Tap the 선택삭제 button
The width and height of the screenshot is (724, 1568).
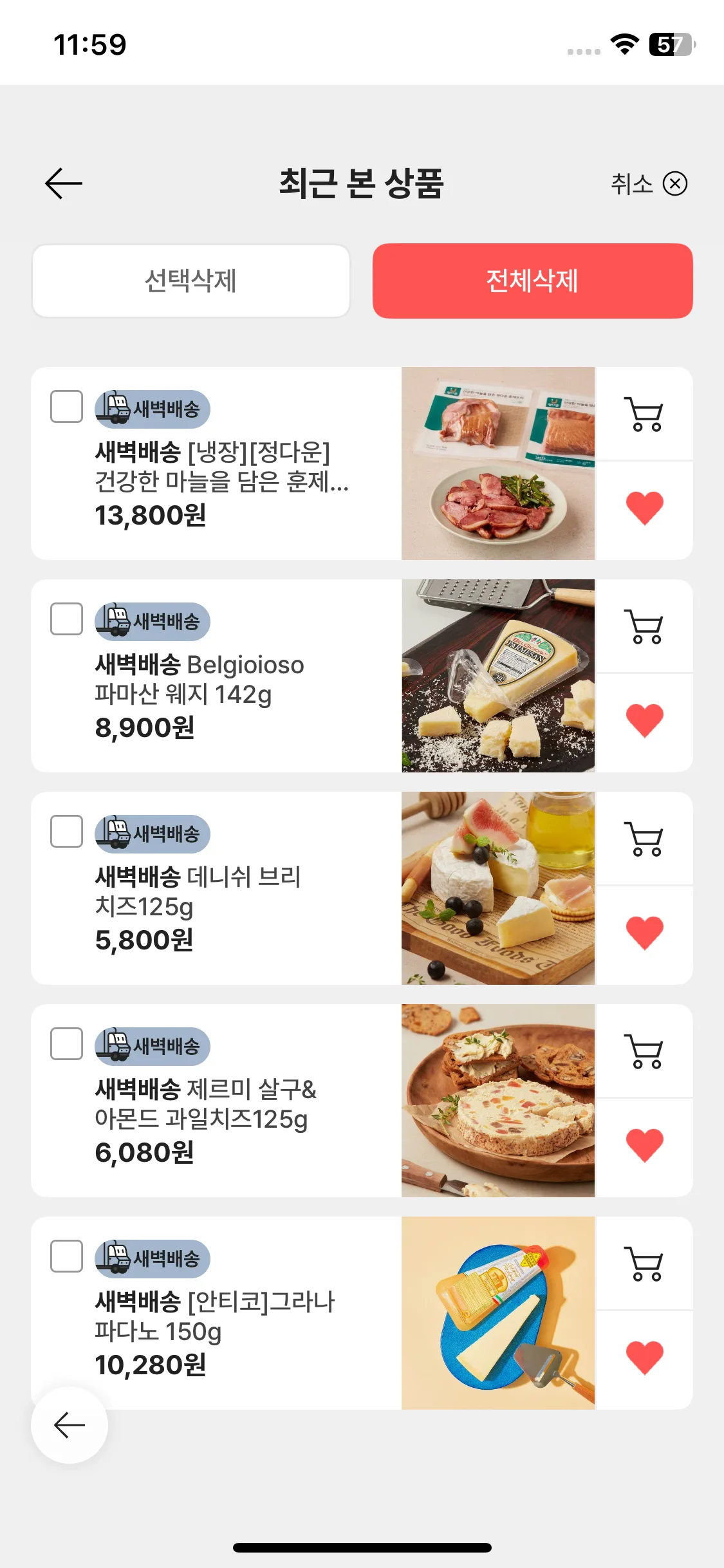pos(191,281)
